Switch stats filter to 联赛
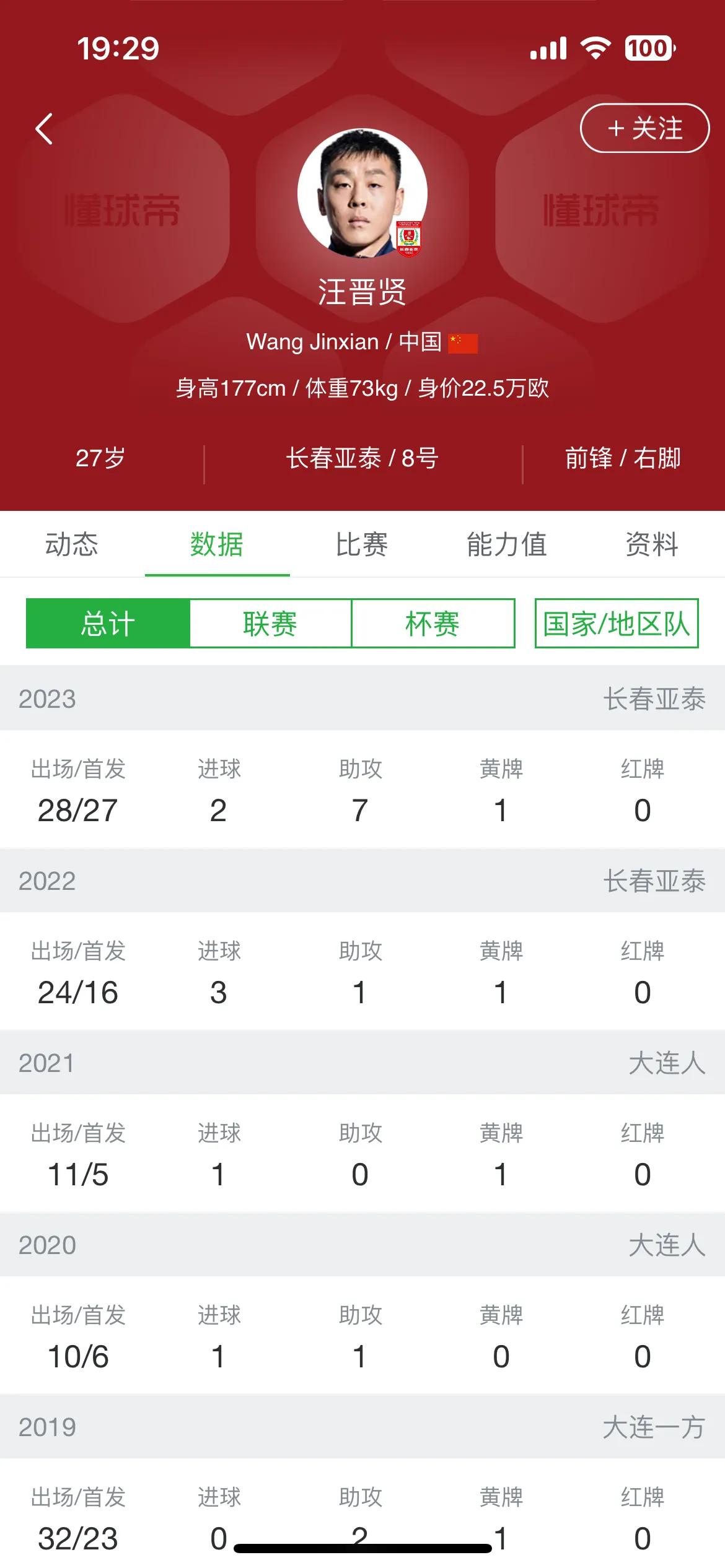 pos(269,625)
